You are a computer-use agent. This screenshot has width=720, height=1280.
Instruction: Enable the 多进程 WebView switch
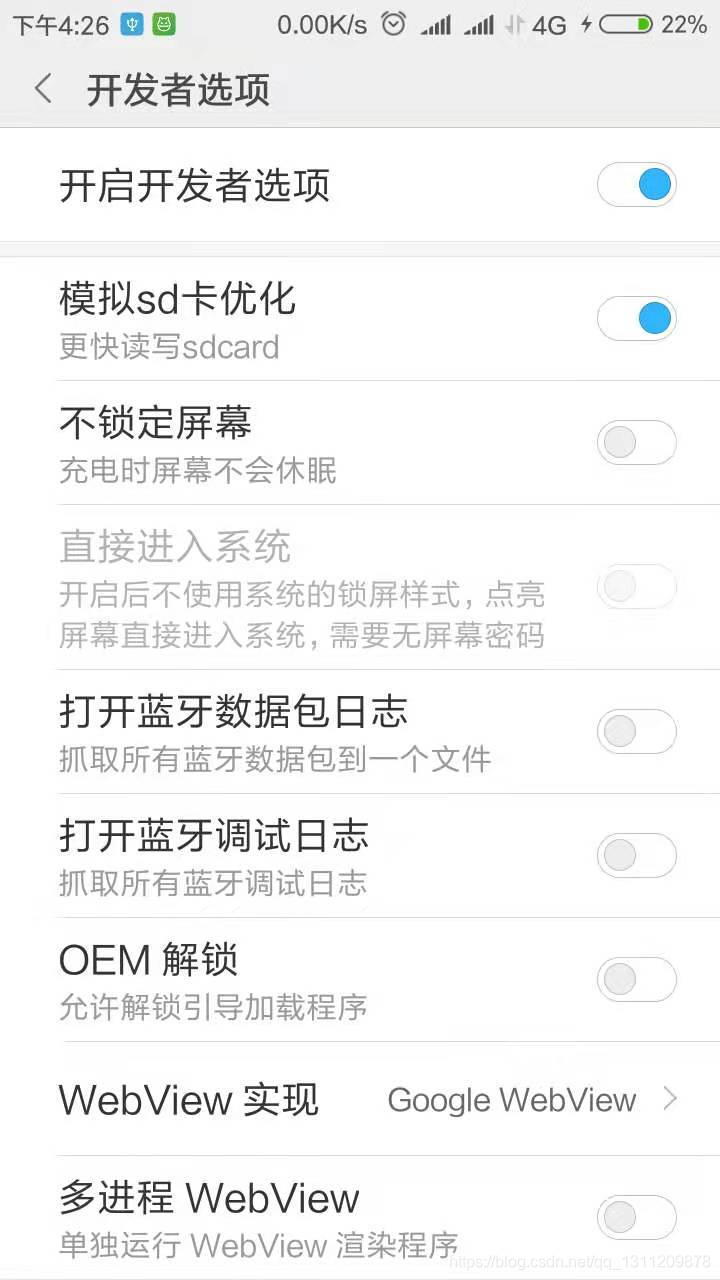[637, 1218]
